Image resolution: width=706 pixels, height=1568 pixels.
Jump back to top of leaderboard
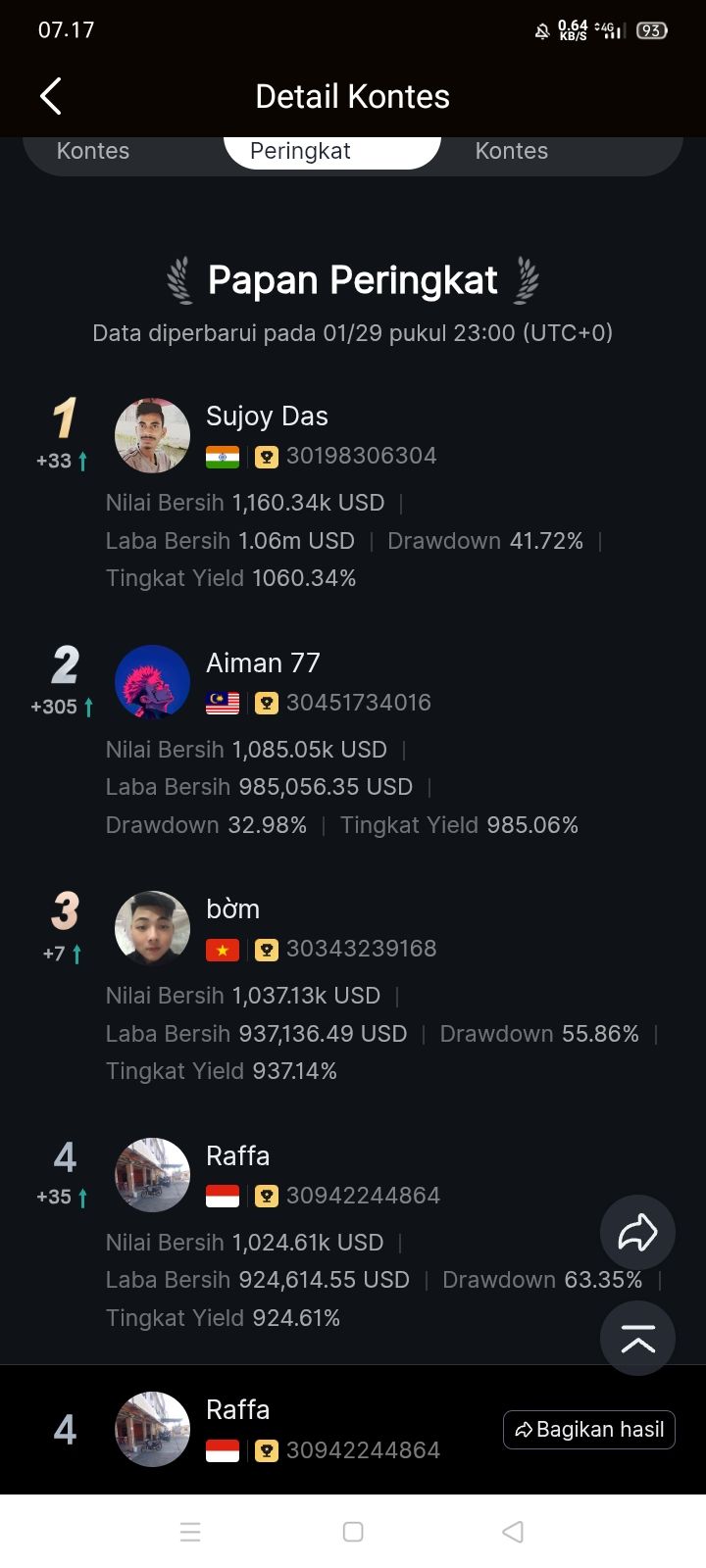pos(637,1339)
